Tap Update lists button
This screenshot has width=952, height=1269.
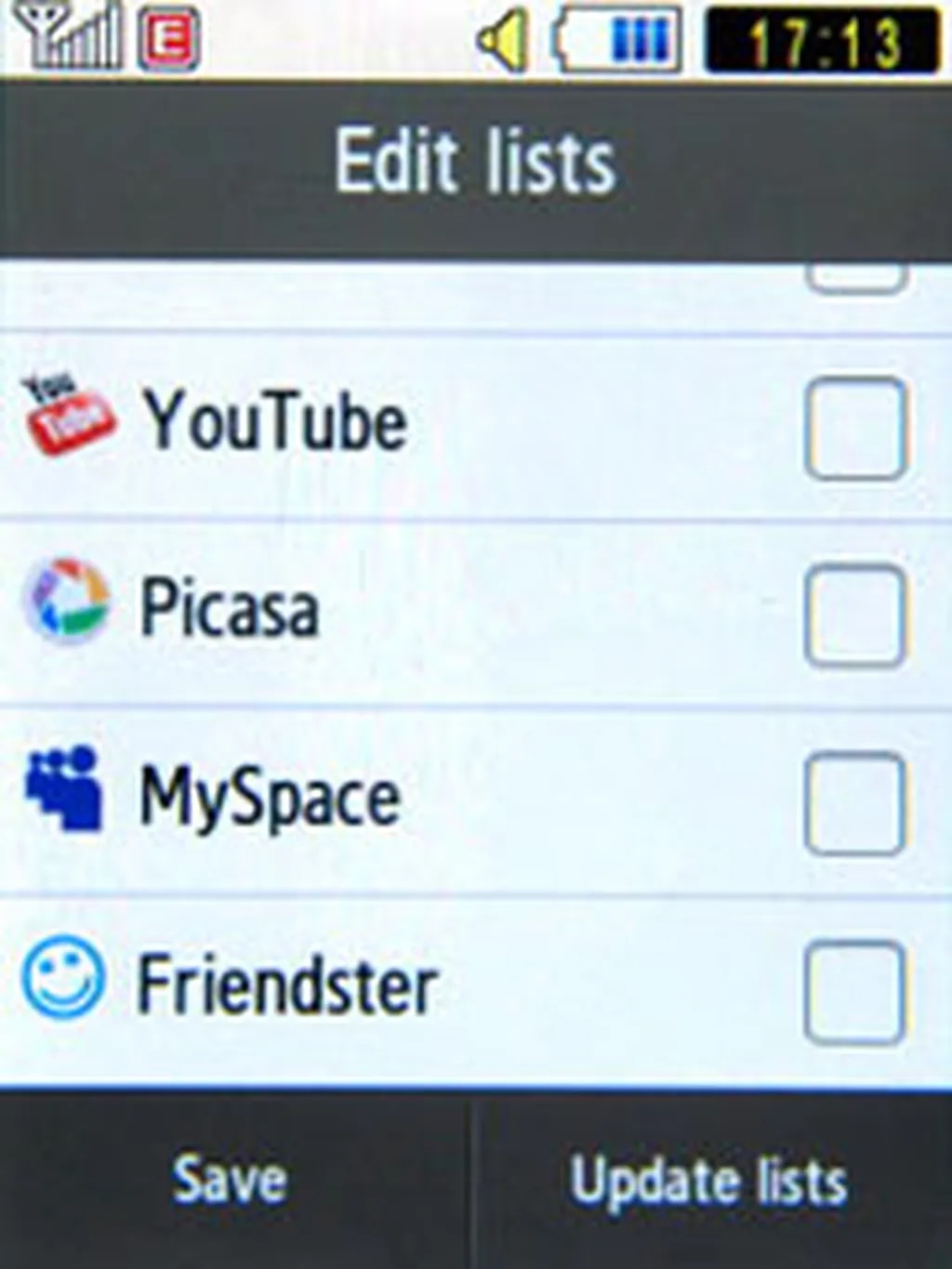(708, 1181)
